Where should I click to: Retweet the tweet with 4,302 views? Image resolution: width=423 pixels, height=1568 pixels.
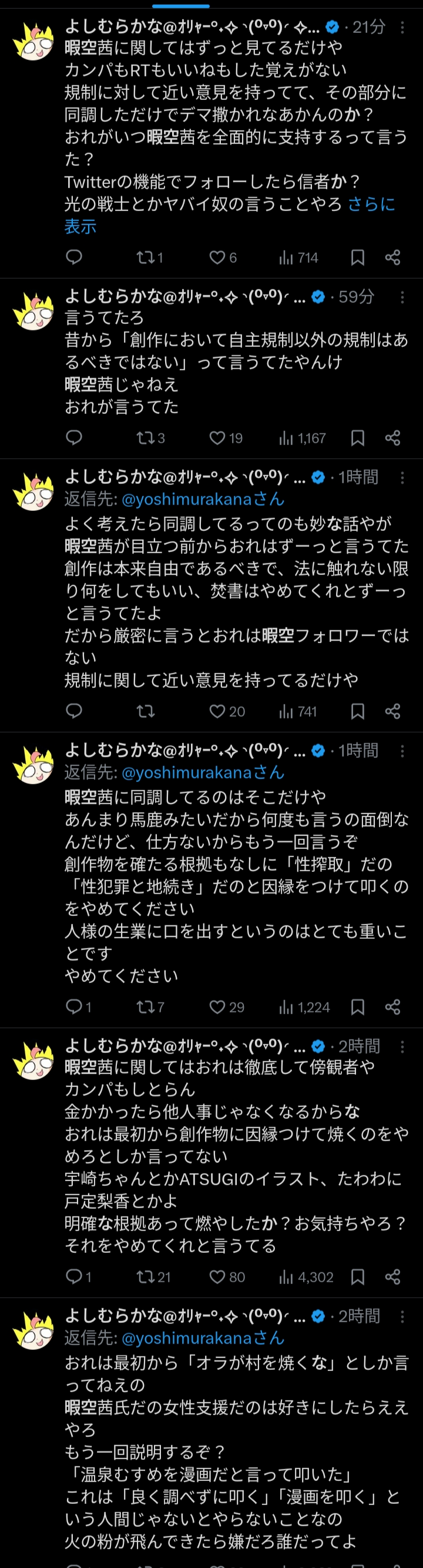(153, 1276)
